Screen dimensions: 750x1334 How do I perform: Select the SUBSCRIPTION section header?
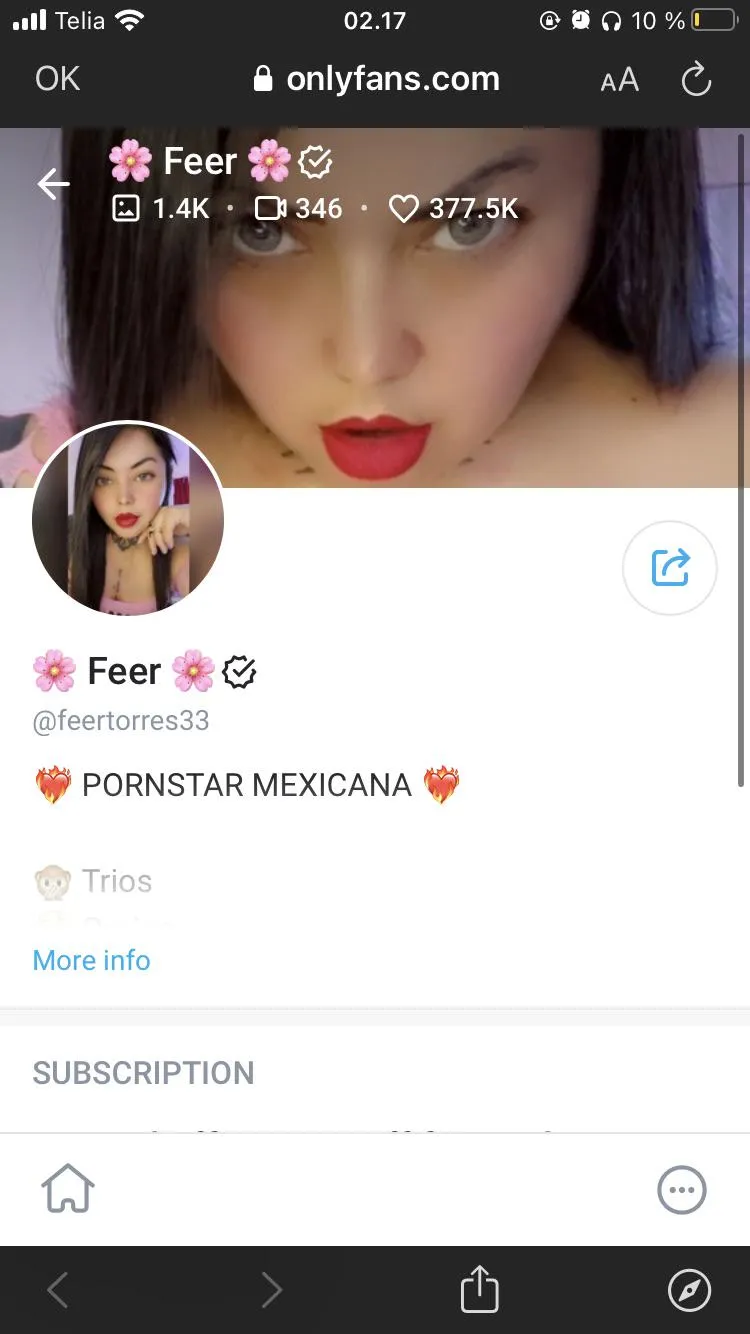pyautogui.click(x=143, y=1073)
